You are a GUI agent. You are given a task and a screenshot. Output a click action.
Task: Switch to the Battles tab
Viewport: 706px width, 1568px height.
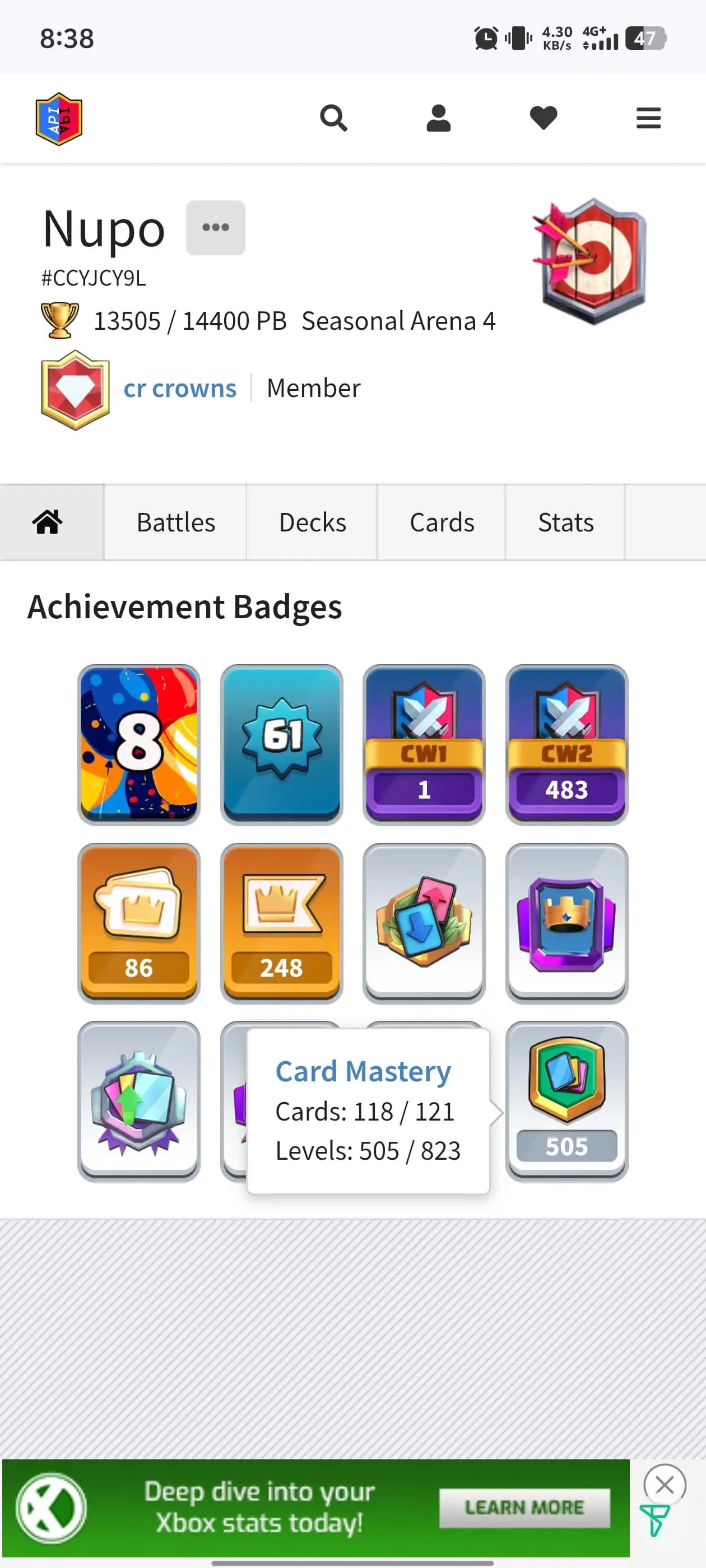tap(175, 522)
